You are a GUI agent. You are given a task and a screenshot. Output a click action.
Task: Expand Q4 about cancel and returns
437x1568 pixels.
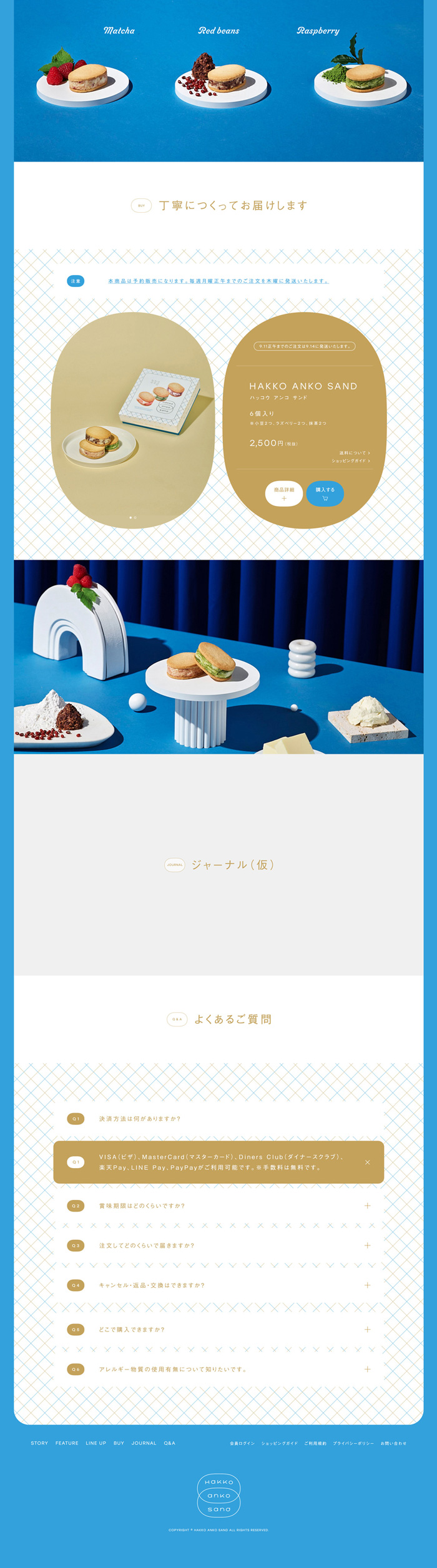pos(367,1285)
